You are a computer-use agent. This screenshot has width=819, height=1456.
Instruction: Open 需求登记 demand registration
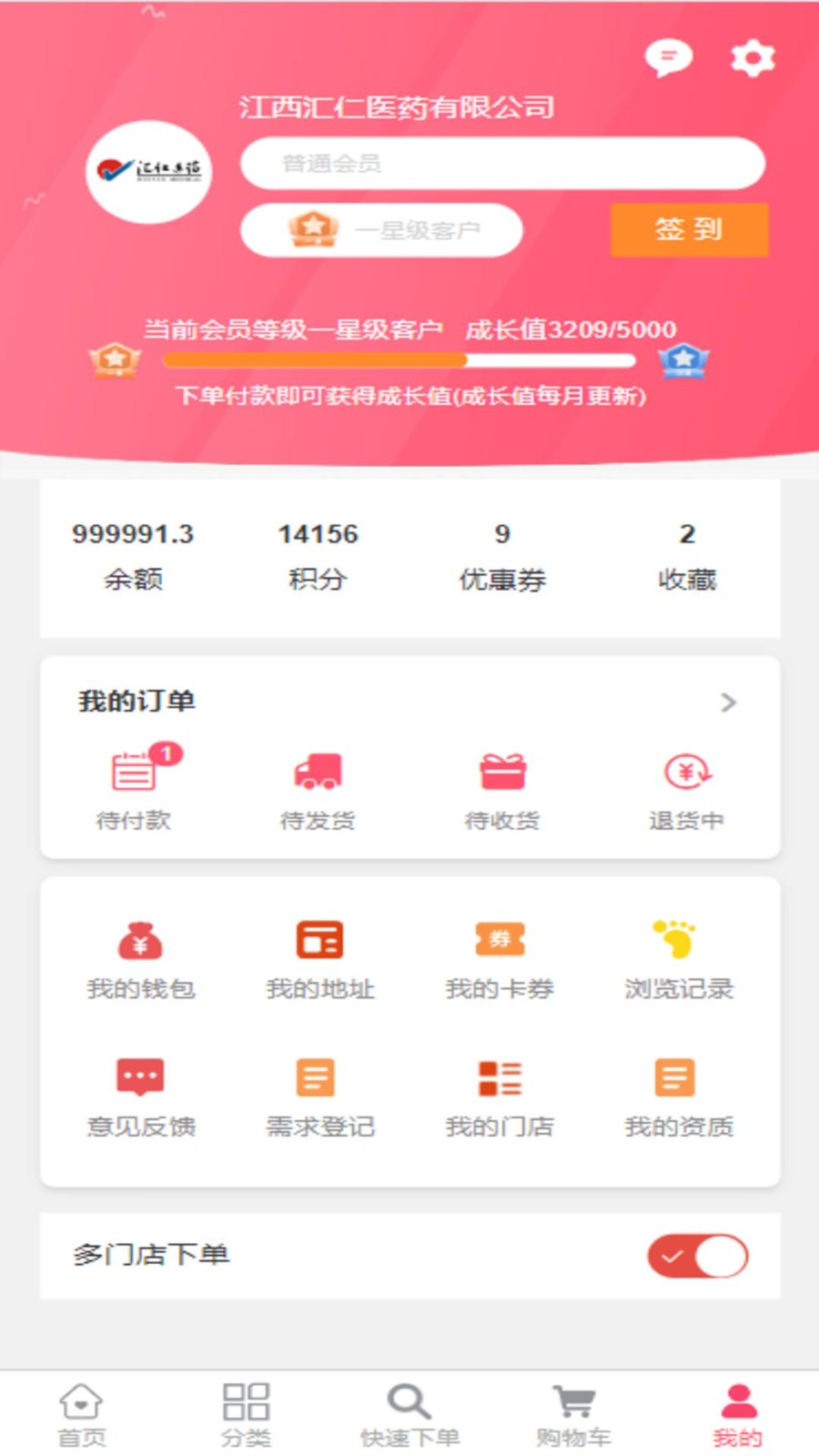coord(320,1097)
